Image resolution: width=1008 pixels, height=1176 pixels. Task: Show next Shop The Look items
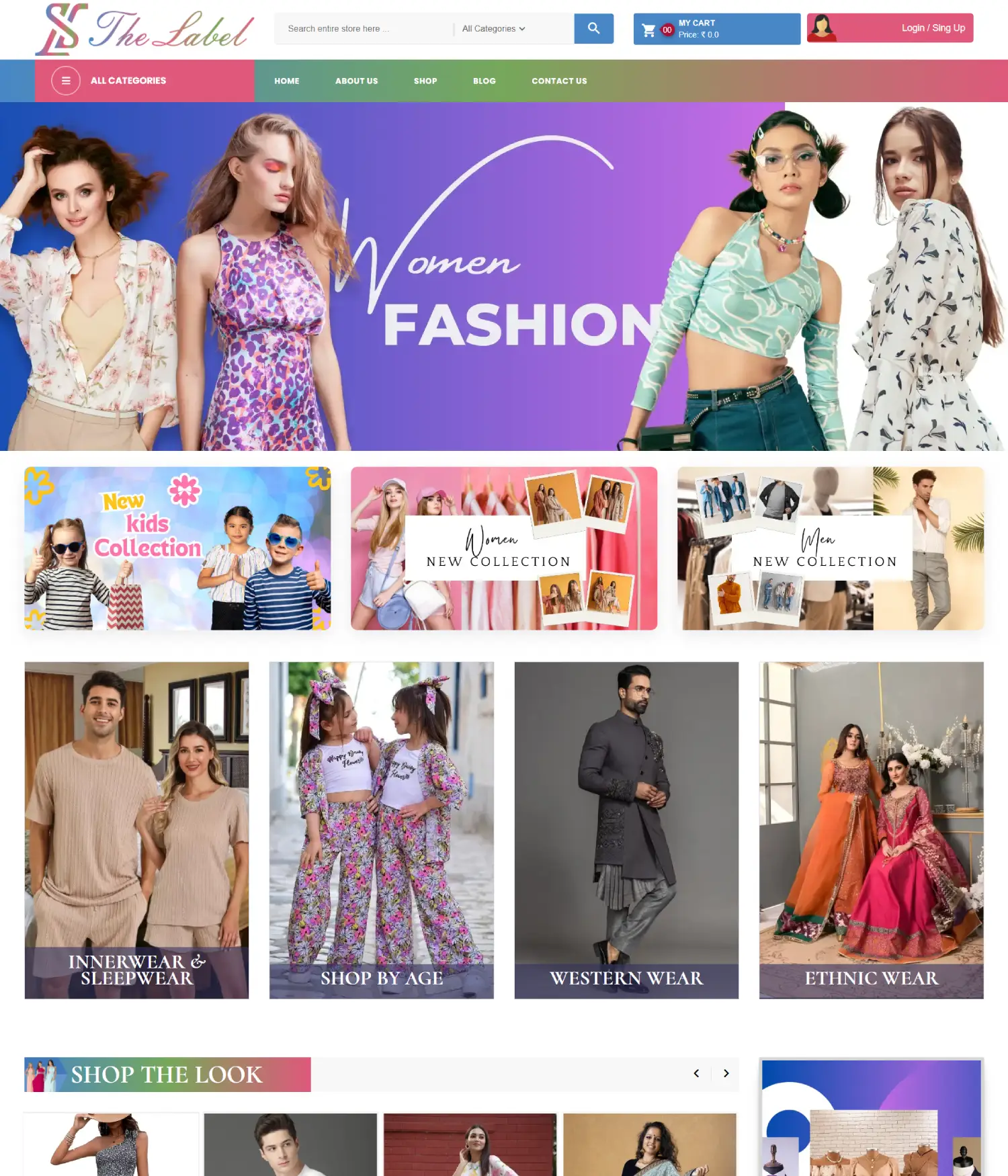(726, 1073)
